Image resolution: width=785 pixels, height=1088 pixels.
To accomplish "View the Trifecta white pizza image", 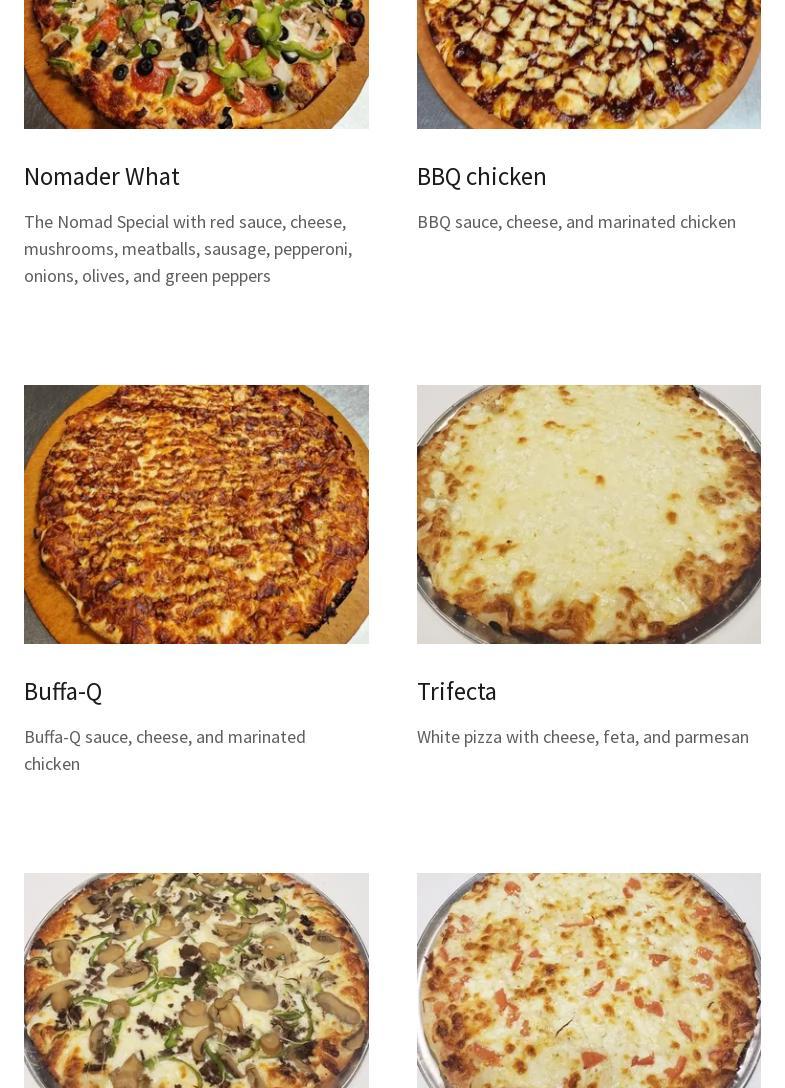I will [588, 514].
